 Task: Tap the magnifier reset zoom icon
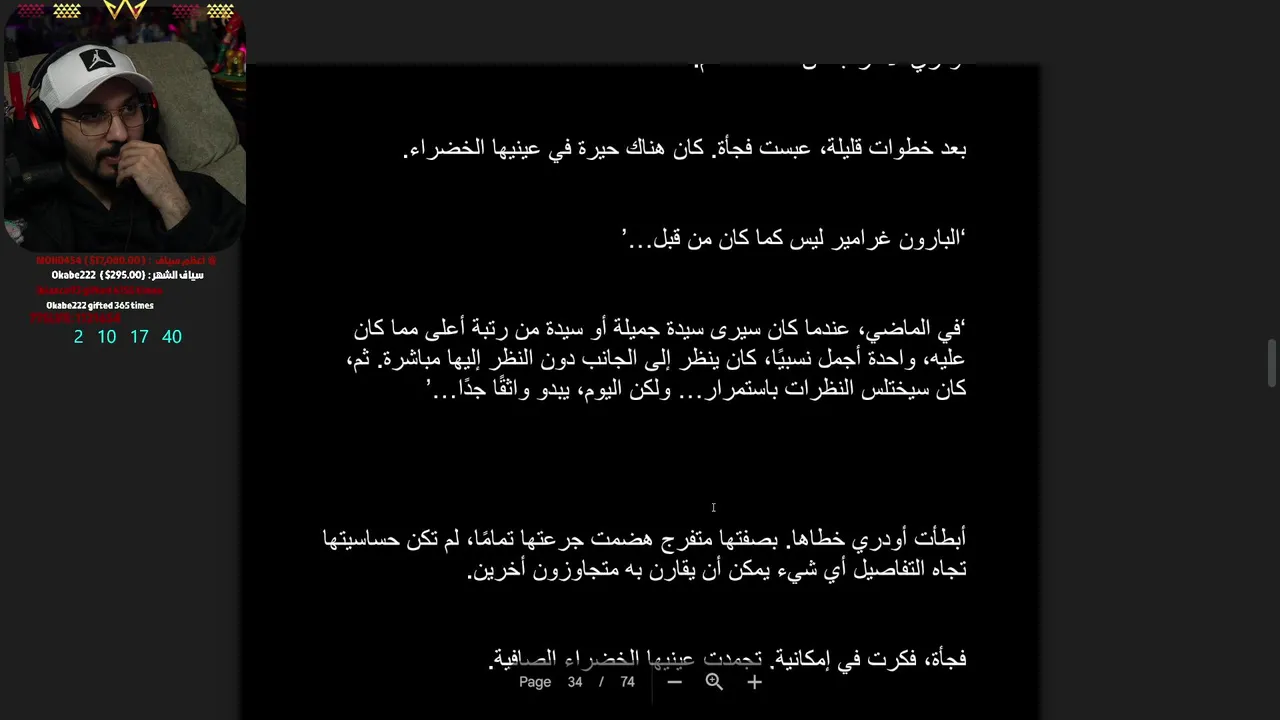tap(714, 682)
